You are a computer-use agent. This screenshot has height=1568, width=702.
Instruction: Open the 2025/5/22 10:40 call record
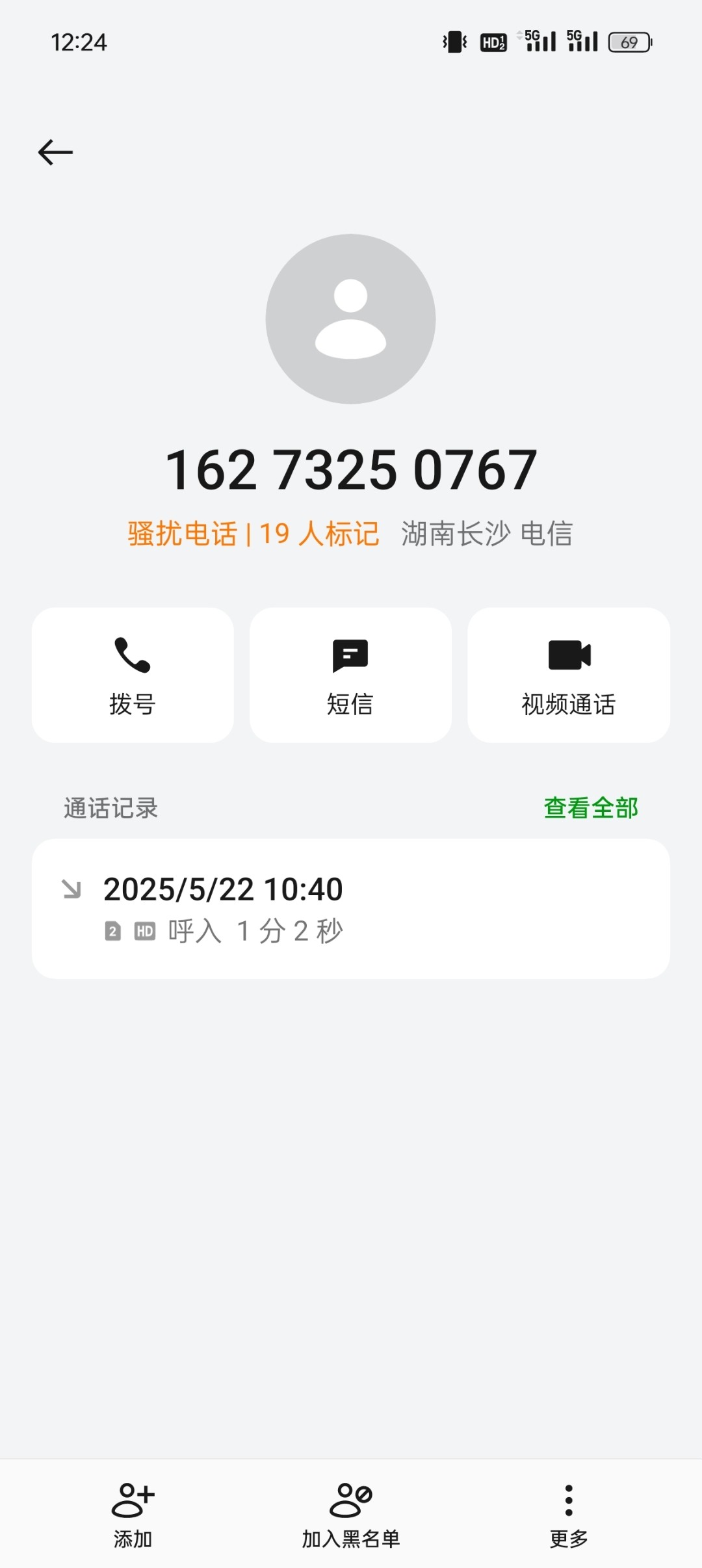click(x=351, y=909)
